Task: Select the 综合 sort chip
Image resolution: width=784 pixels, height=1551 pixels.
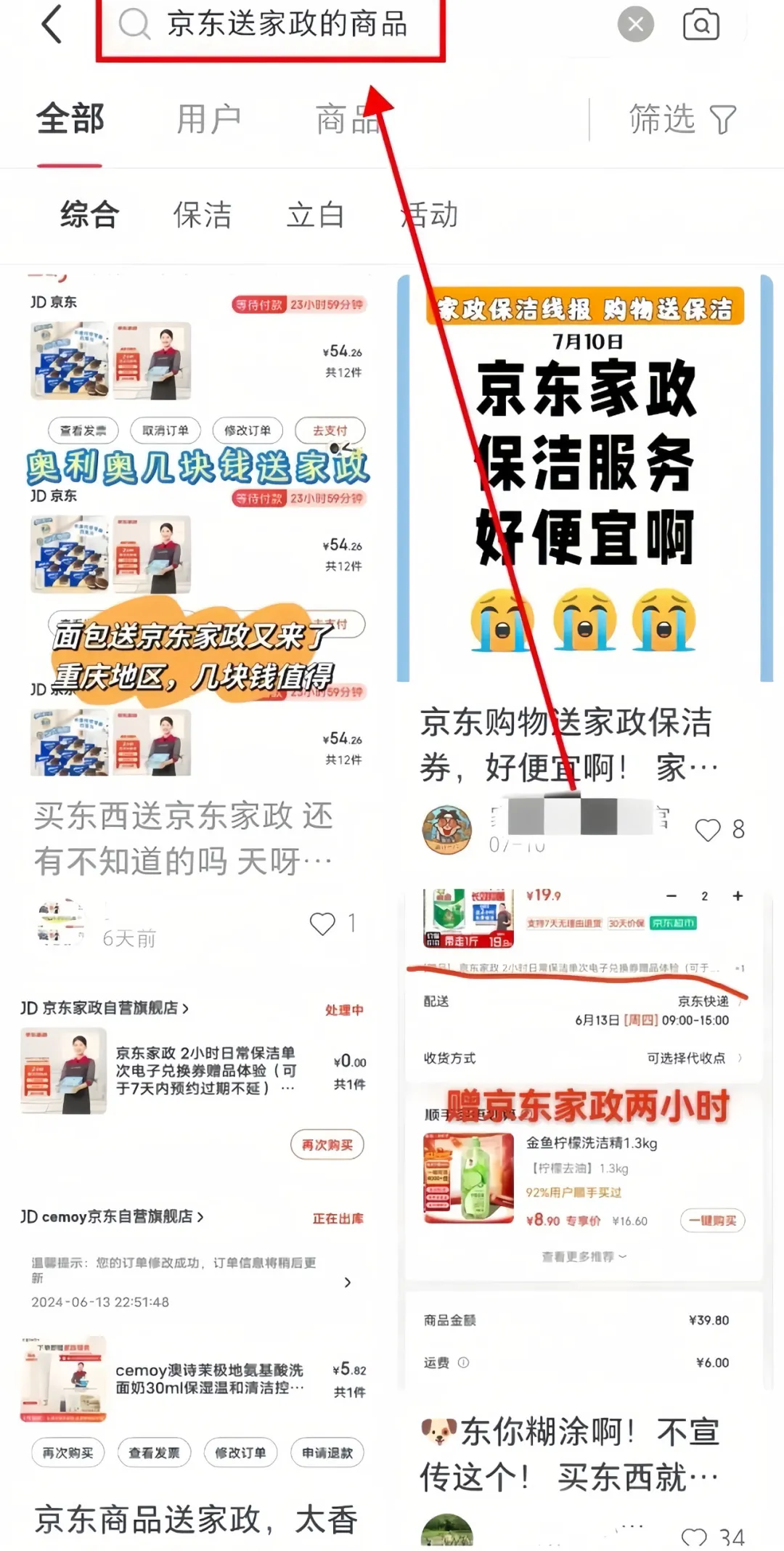Action: pos(89,215)
